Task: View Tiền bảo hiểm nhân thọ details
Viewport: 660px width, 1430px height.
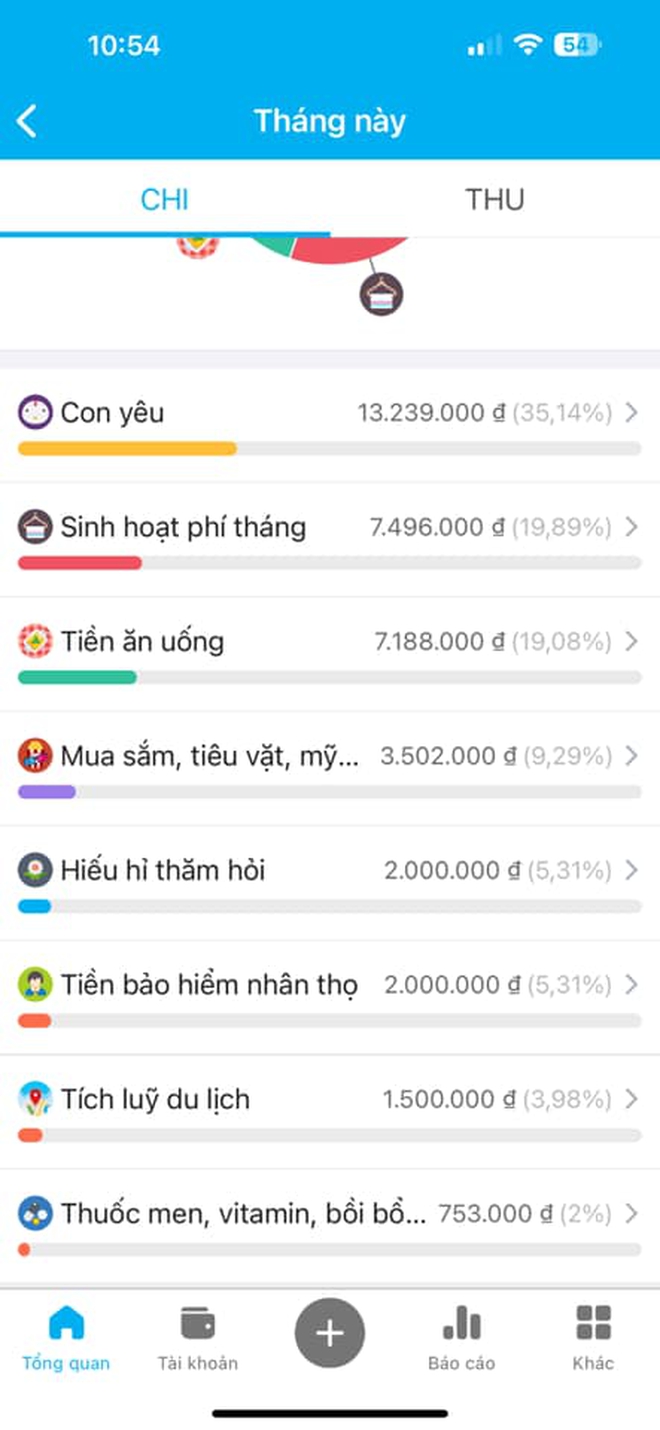Action: (x=330, y=997)
